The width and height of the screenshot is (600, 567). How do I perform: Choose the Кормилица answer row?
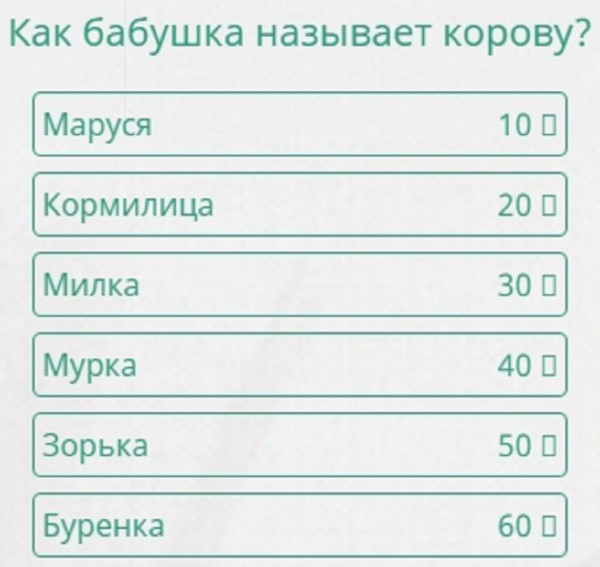[x=300, y=205]
